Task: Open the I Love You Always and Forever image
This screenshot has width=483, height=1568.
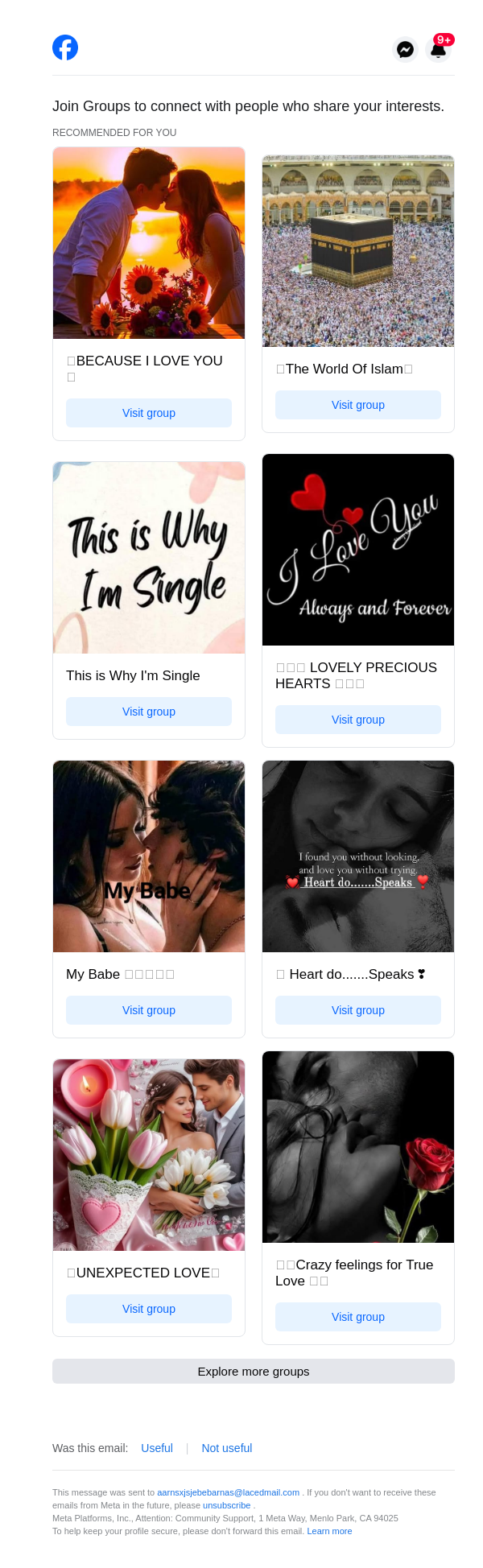Action: (358, 550)
